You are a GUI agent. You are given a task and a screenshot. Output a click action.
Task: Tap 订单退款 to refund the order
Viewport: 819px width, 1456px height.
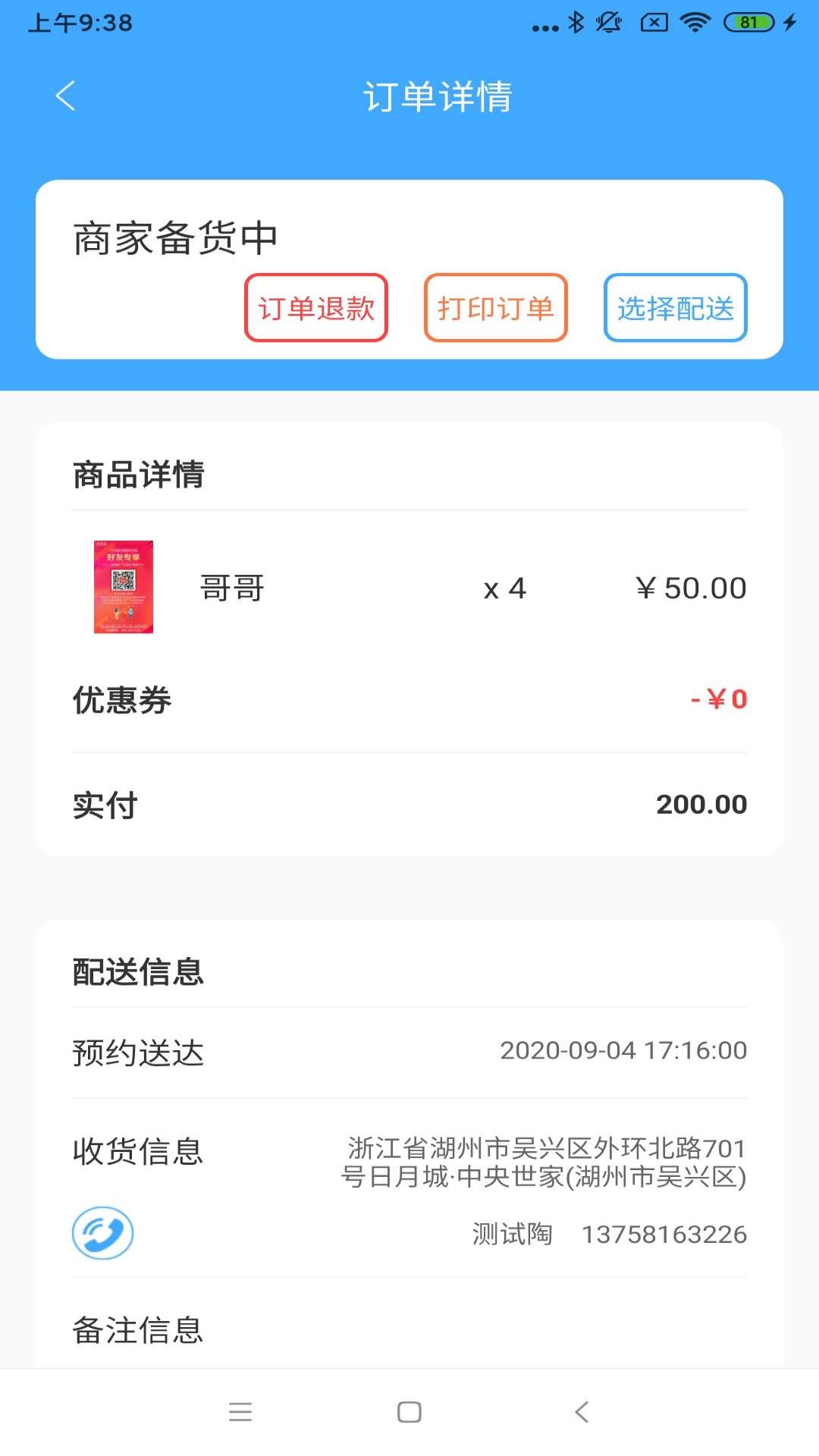pos(315,306)
